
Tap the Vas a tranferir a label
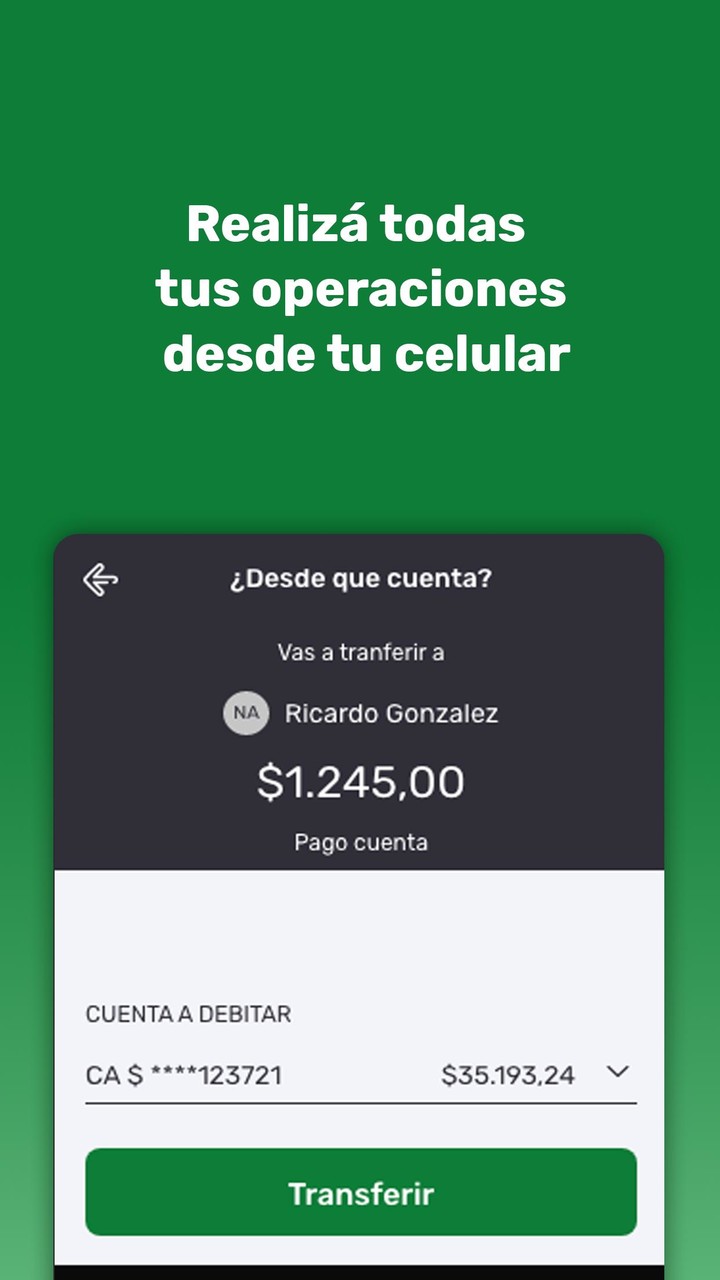(360, 652)
